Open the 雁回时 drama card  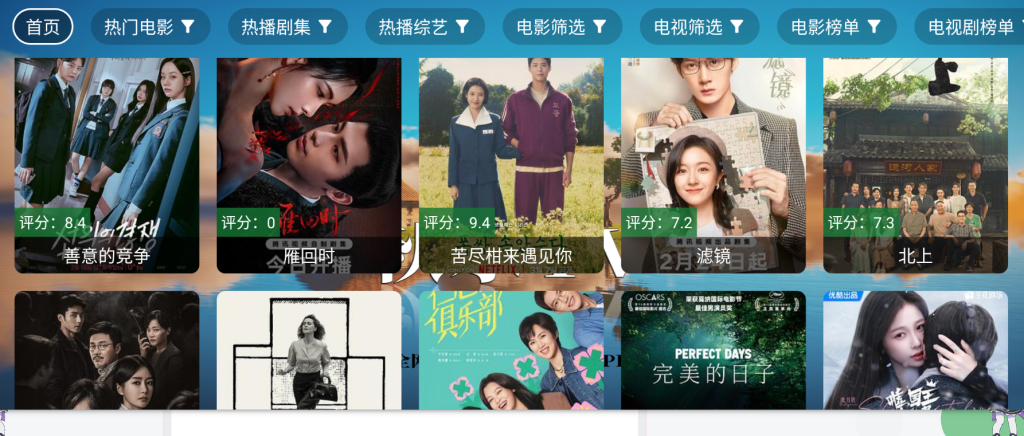pos(308,165)
